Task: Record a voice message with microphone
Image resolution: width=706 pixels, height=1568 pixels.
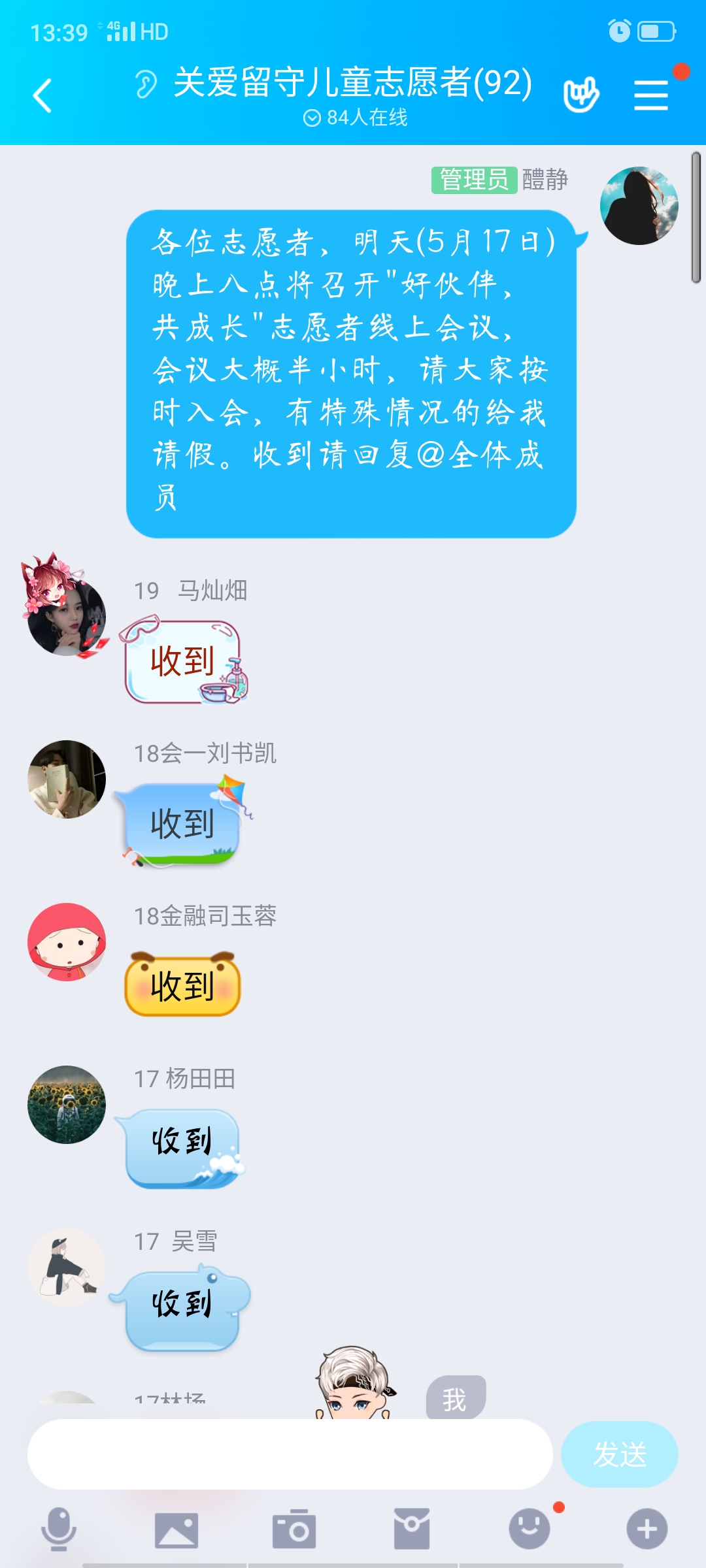Action: [x=59, y=1529]
